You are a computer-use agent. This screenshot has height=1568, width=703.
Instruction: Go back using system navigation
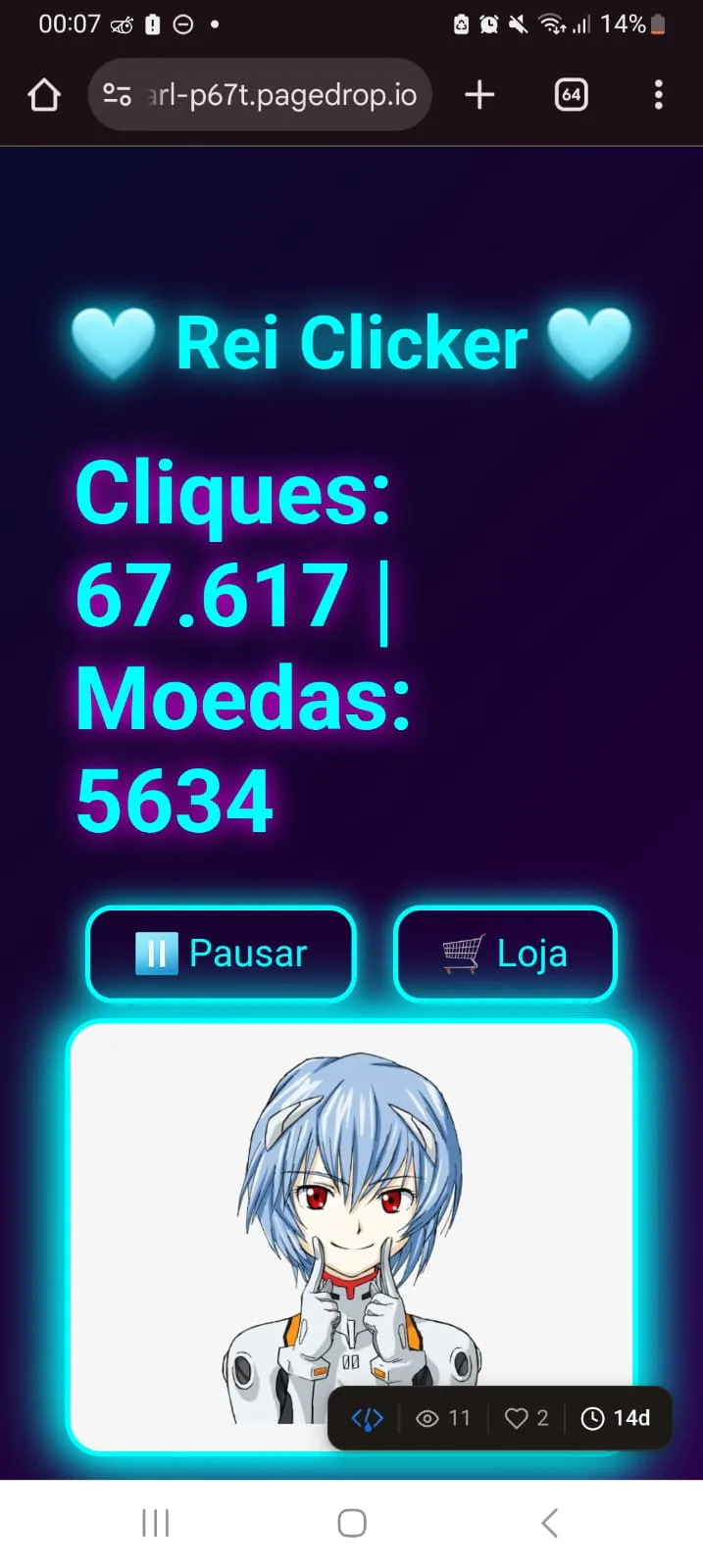point(549,1523)
